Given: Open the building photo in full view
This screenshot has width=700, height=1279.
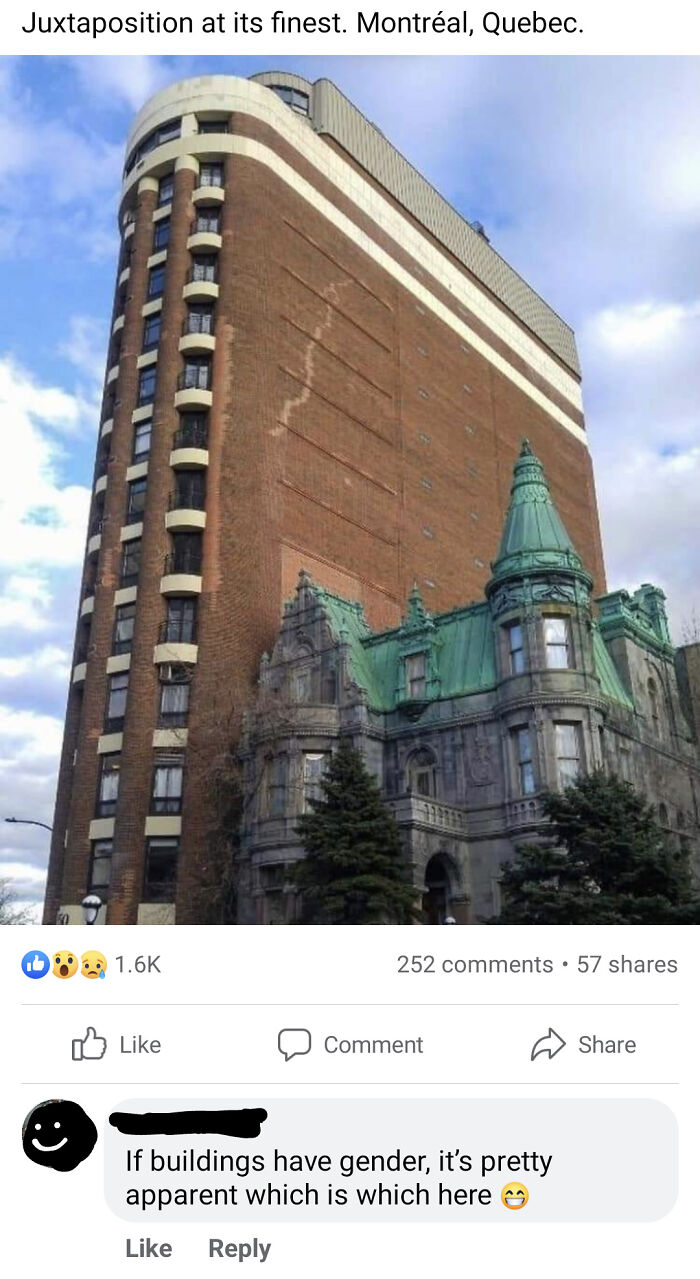Looking at the screenshot, I should coord(350,490).
